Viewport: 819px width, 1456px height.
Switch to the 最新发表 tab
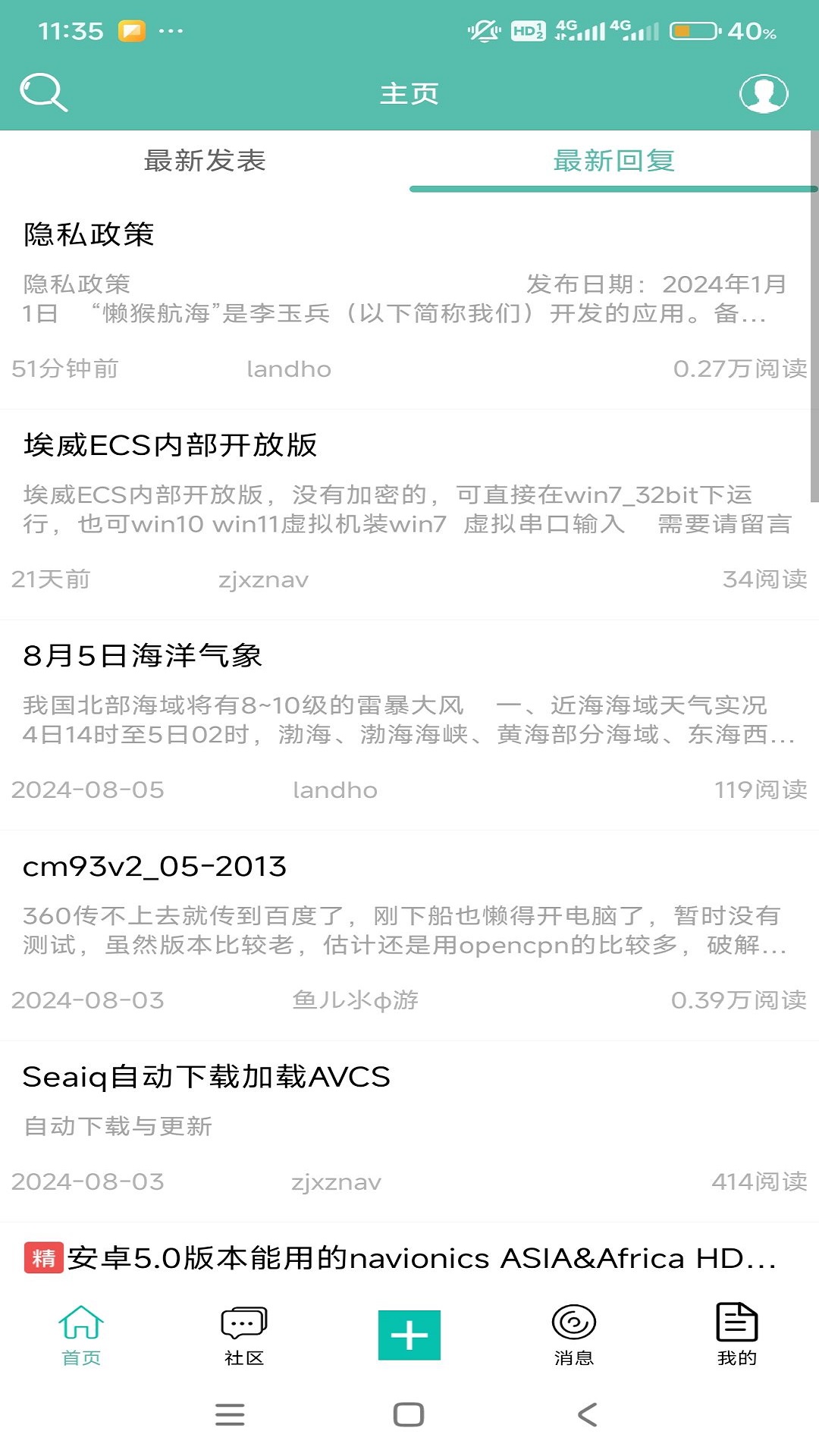(205, 161)
